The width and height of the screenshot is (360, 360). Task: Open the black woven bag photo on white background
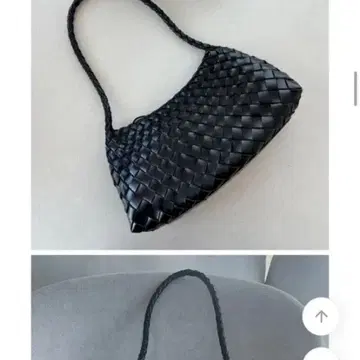(x=180, y=125)
